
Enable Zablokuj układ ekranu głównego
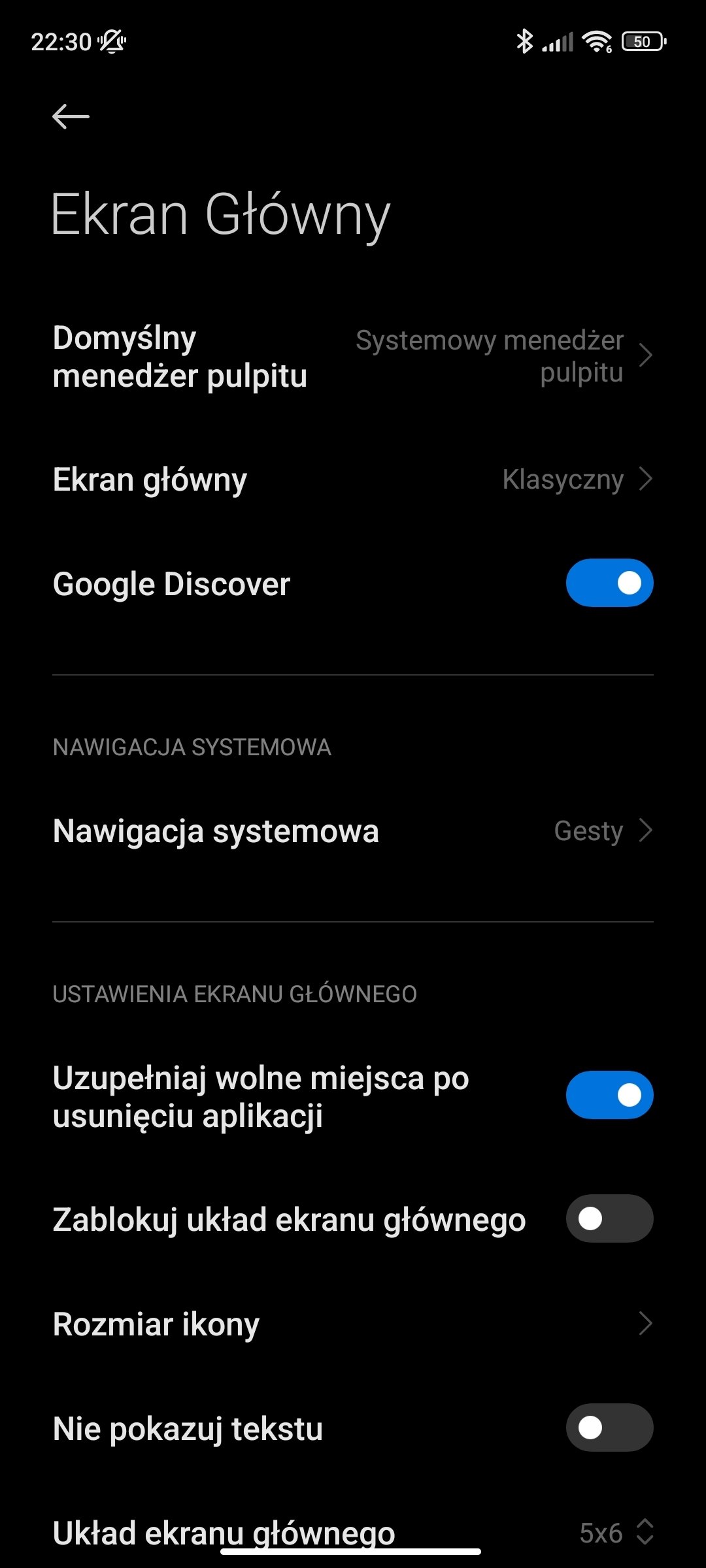[609, 1218]
